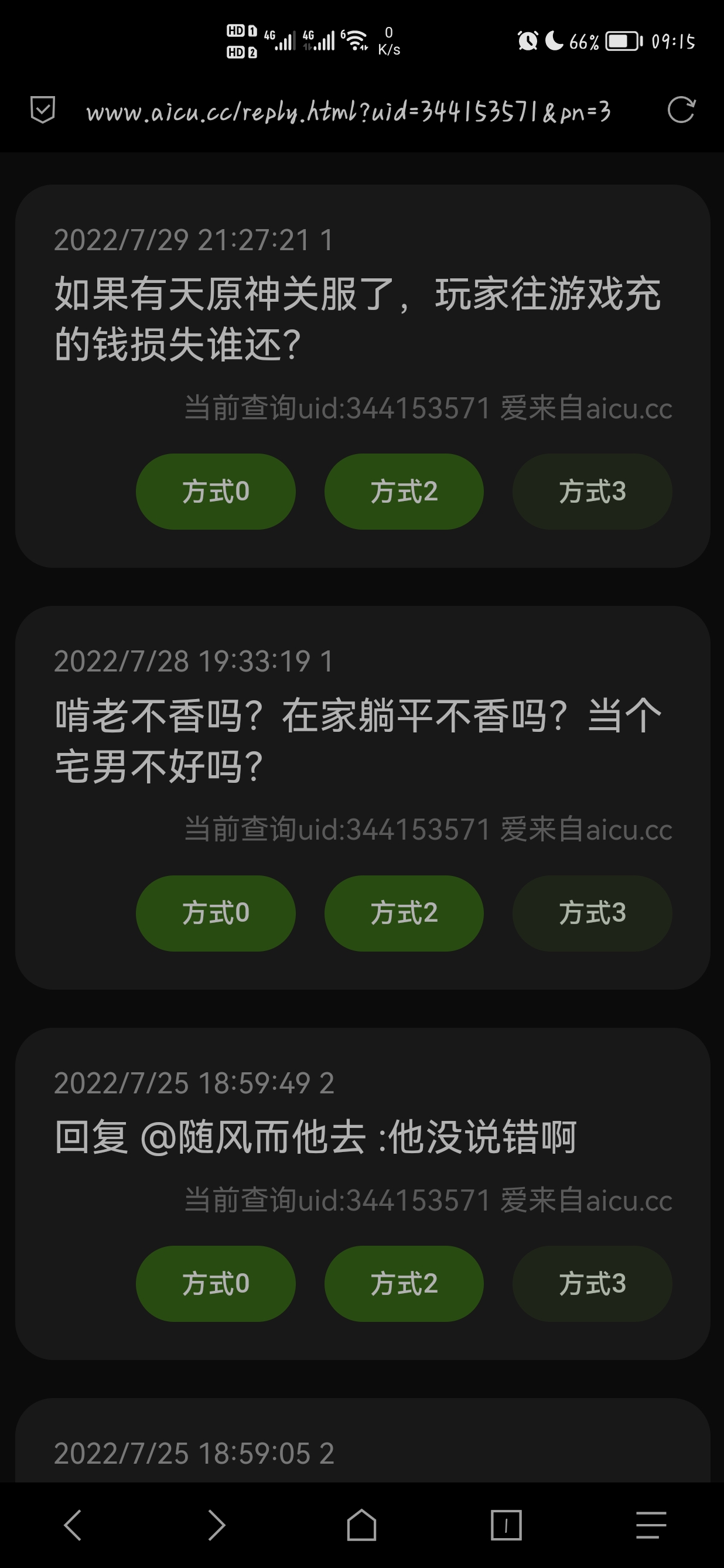Tap 方式0 under the 他没说错啊 reply

[216, 1283]
